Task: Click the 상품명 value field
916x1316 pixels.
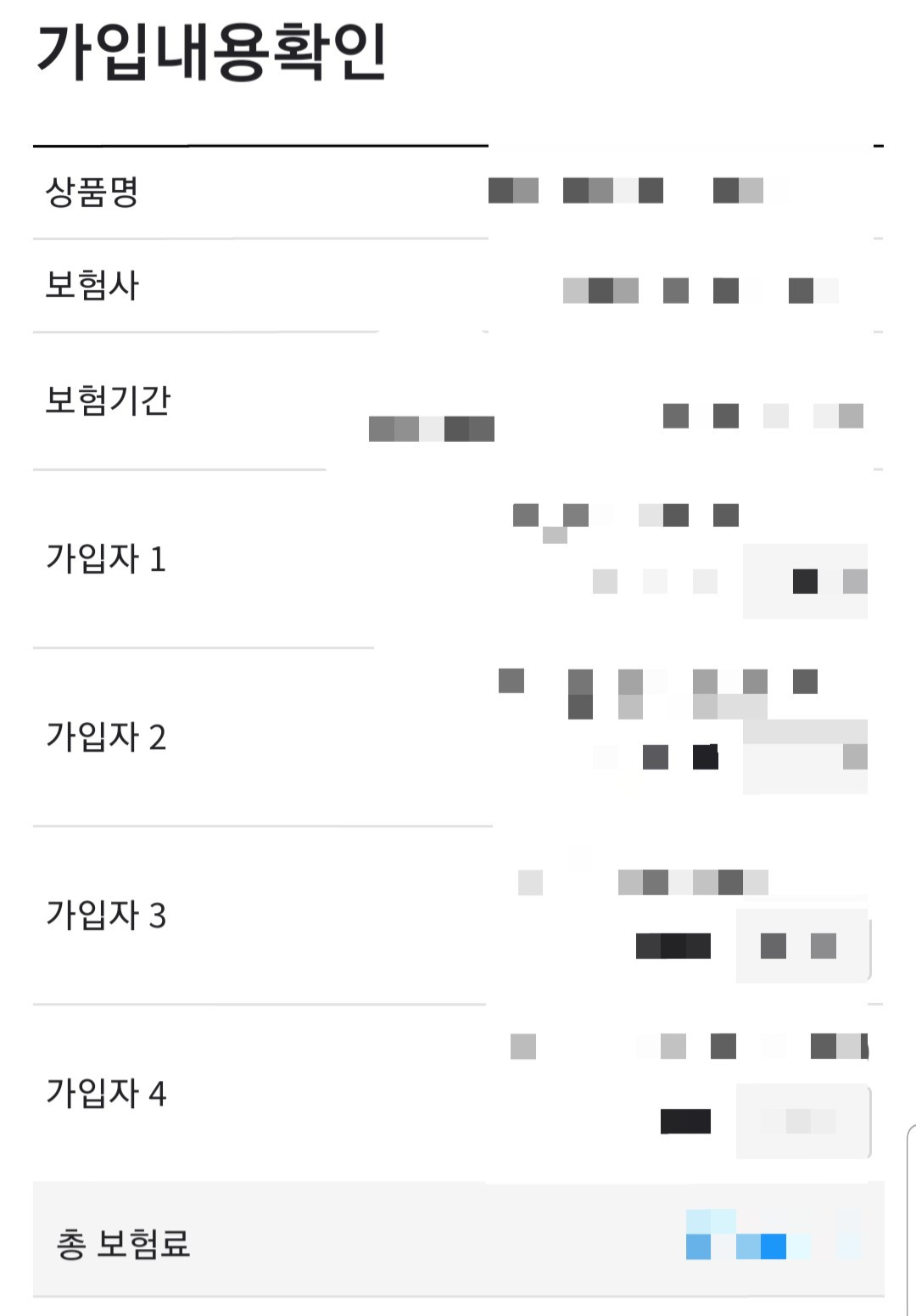Action: pyautogui.click(x=636, y=191)
